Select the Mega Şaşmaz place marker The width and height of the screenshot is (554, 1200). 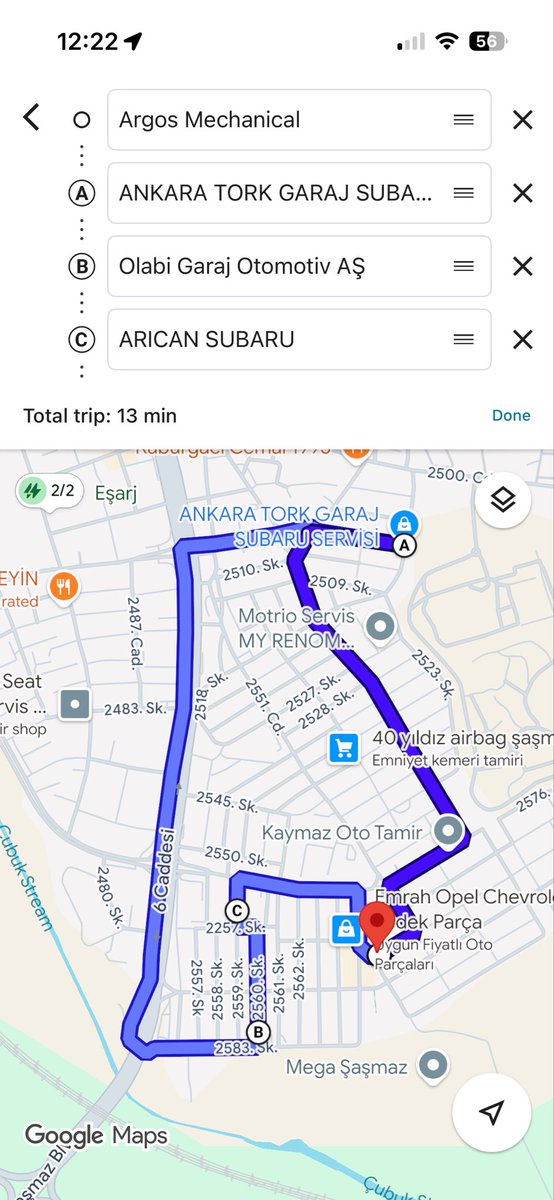click(433, 1066)
